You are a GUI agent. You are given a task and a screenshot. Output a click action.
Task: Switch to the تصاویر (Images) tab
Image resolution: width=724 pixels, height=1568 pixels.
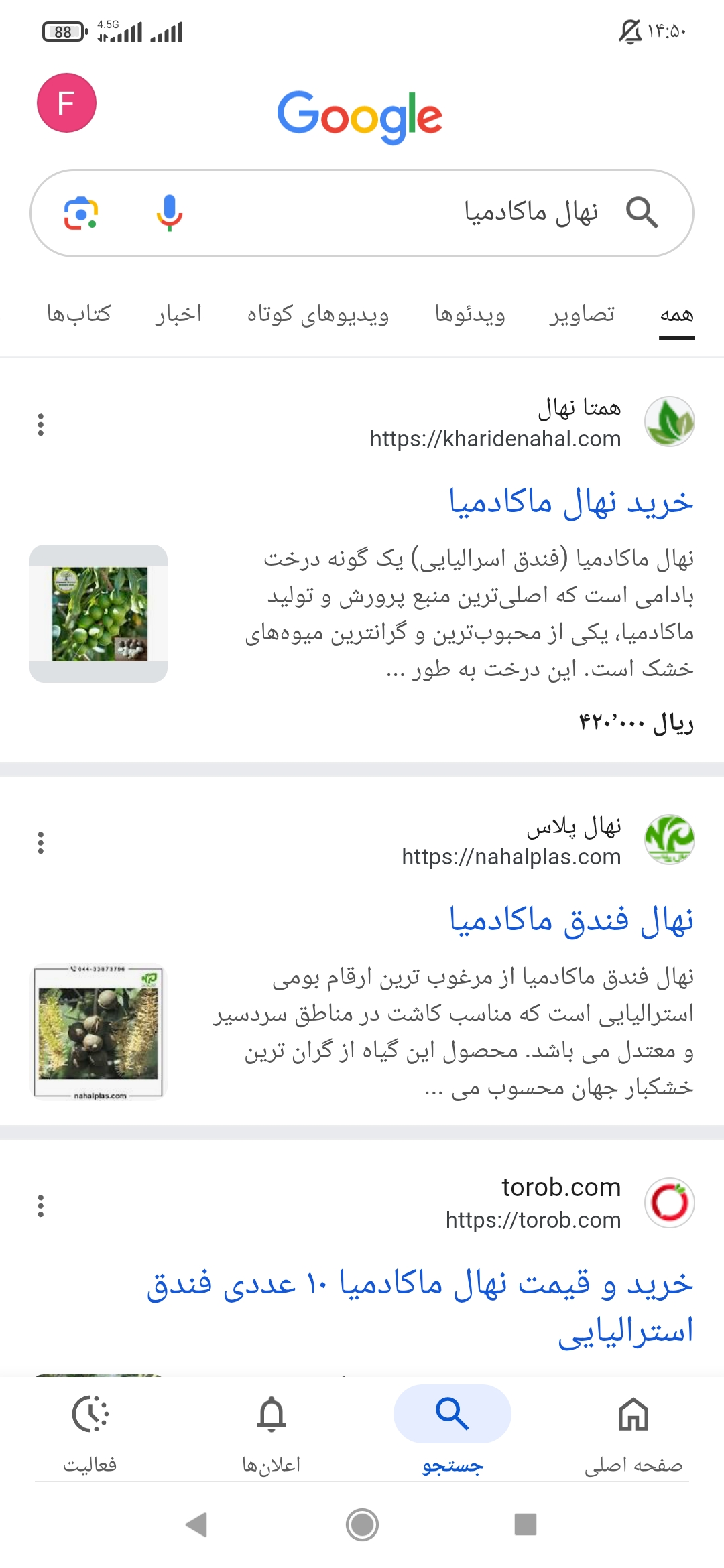[582, 314]
